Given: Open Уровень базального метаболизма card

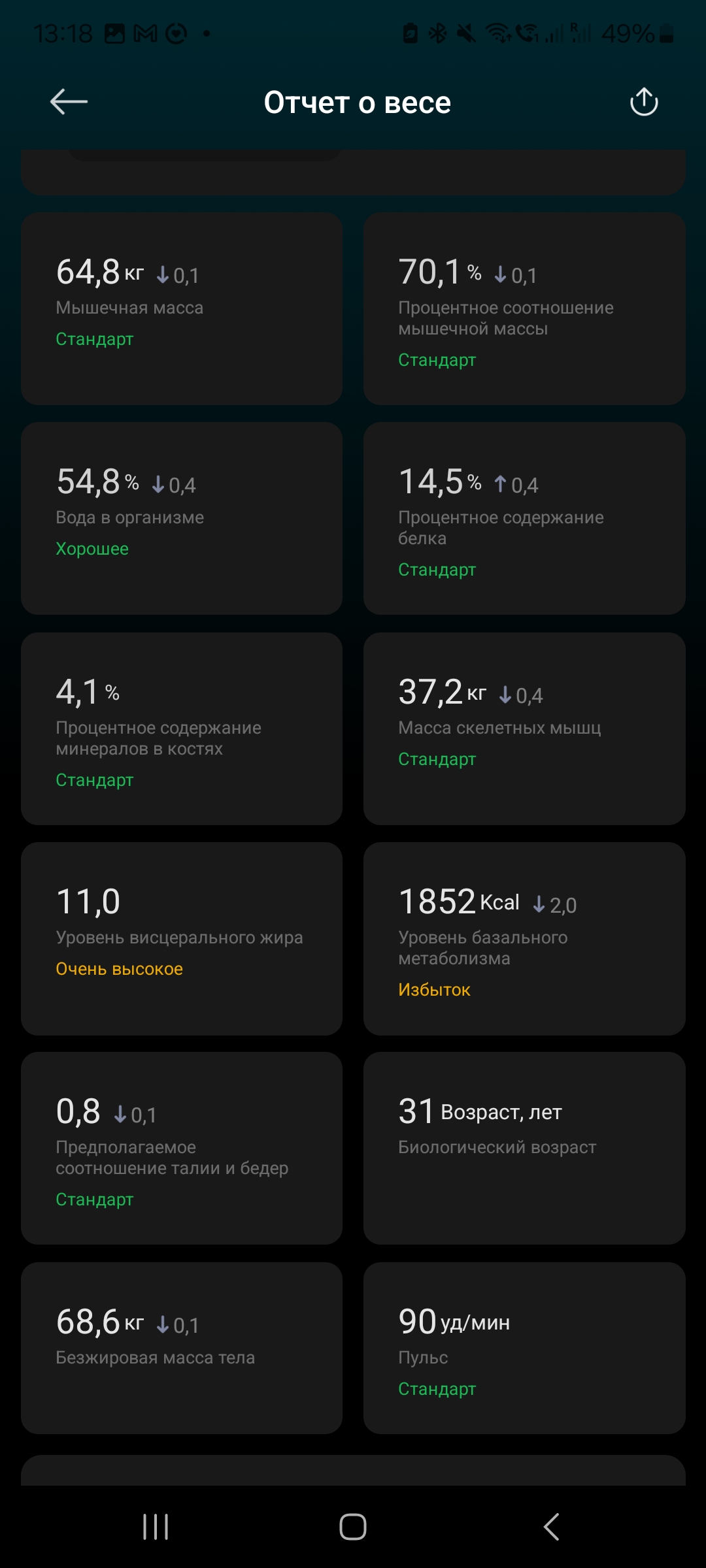Looking at the screenshot, I should tap(524, 938).
